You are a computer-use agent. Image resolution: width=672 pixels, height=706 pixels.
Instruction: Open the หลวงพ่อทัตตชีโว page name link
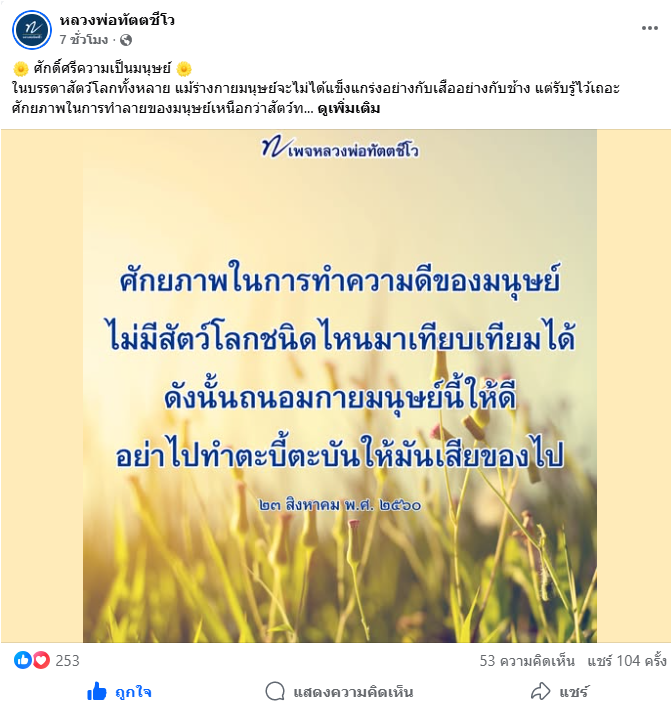(x=117, y=20)
